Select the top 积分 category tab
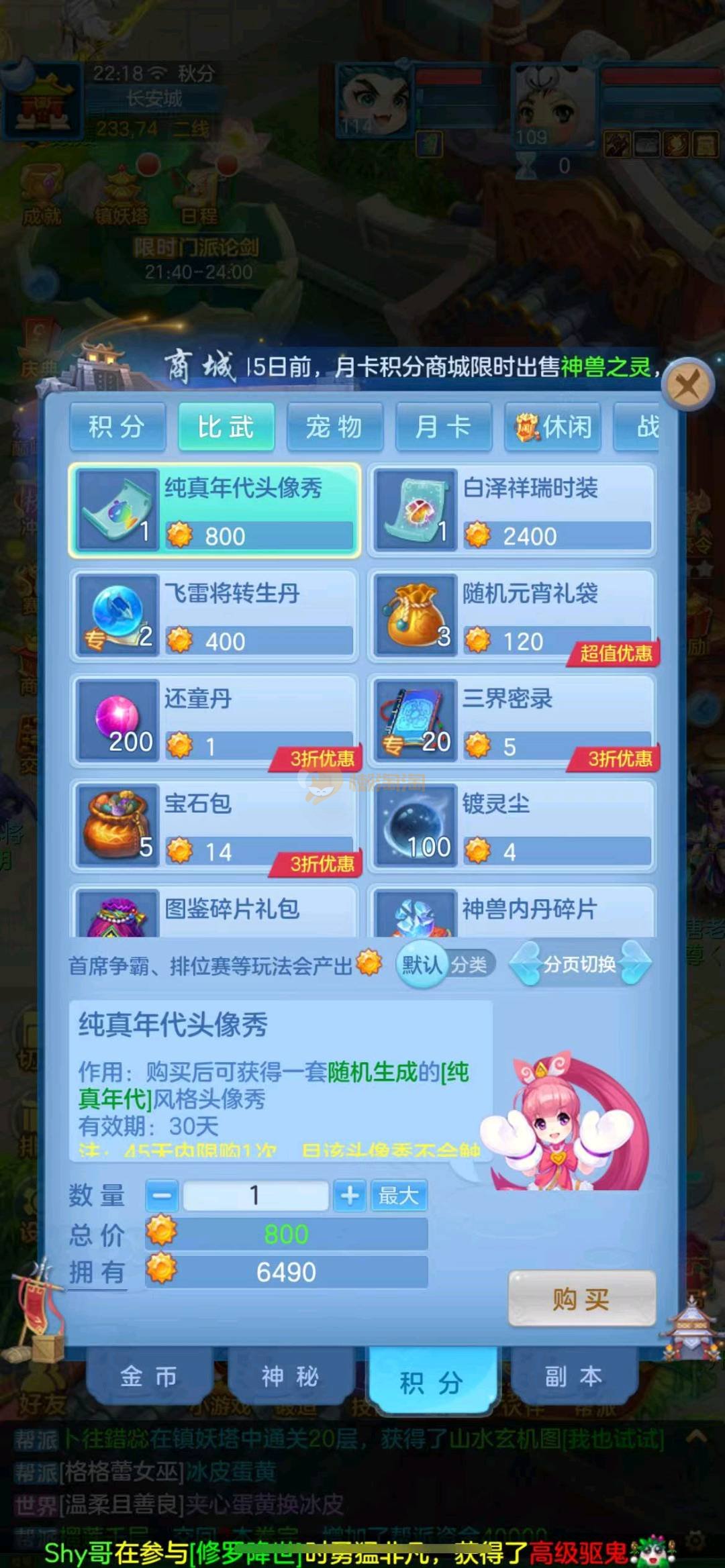Screen dimensions: 725x1568 pyautogui.click(x=117, y=427)
